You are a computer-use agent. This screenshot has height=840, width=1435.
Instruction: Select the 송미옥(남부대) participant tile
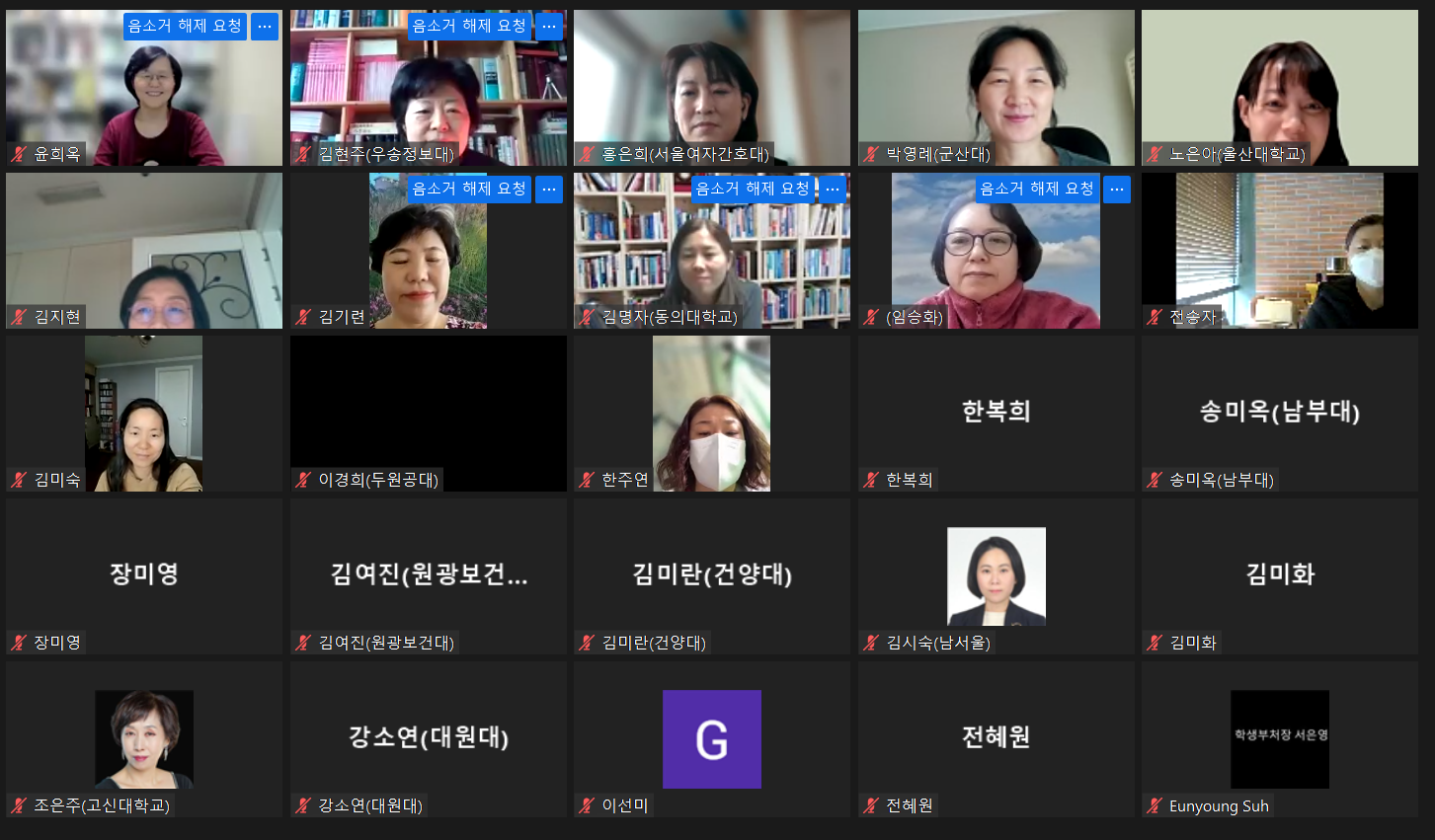(x=1280, y=413)
